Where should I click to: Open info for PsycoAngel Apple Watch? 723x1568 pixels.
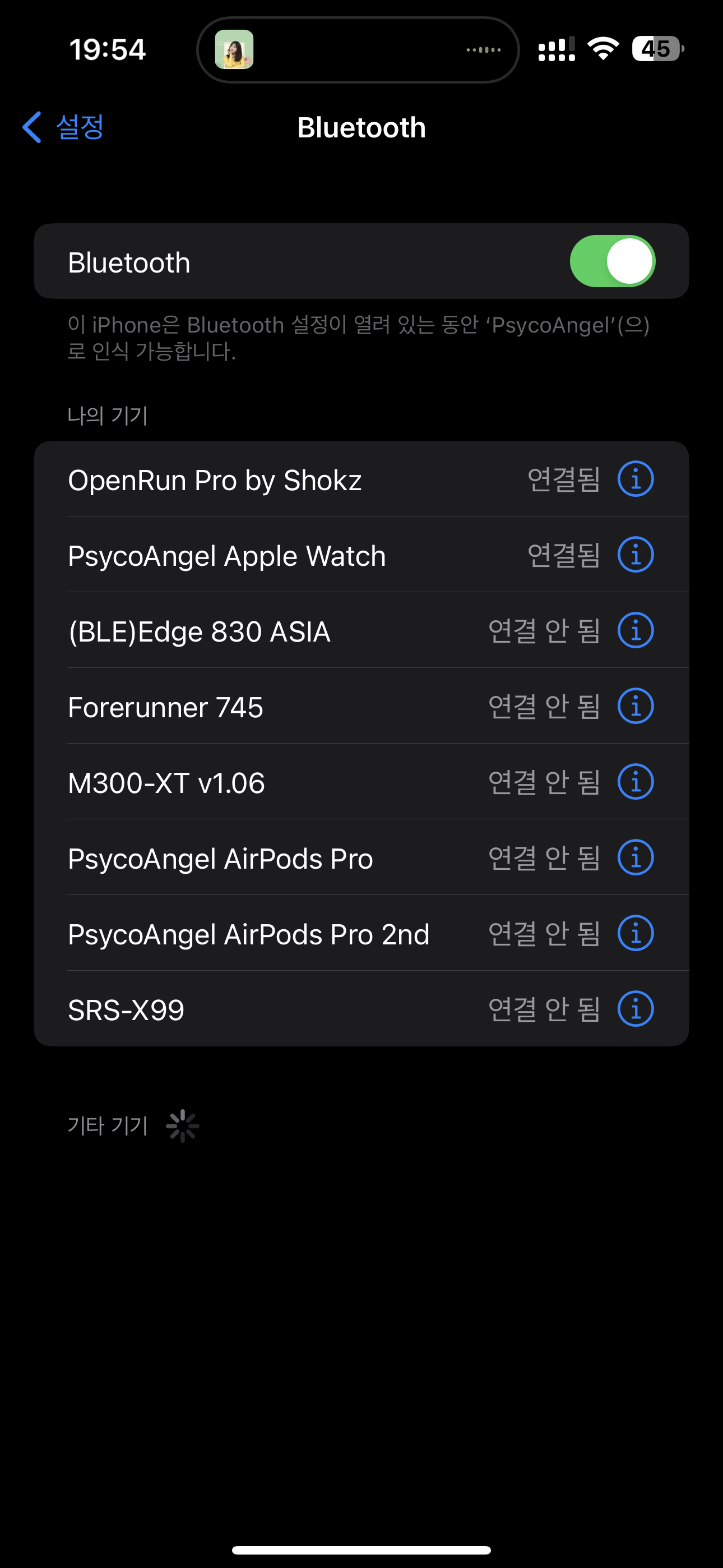coord(635,555)
